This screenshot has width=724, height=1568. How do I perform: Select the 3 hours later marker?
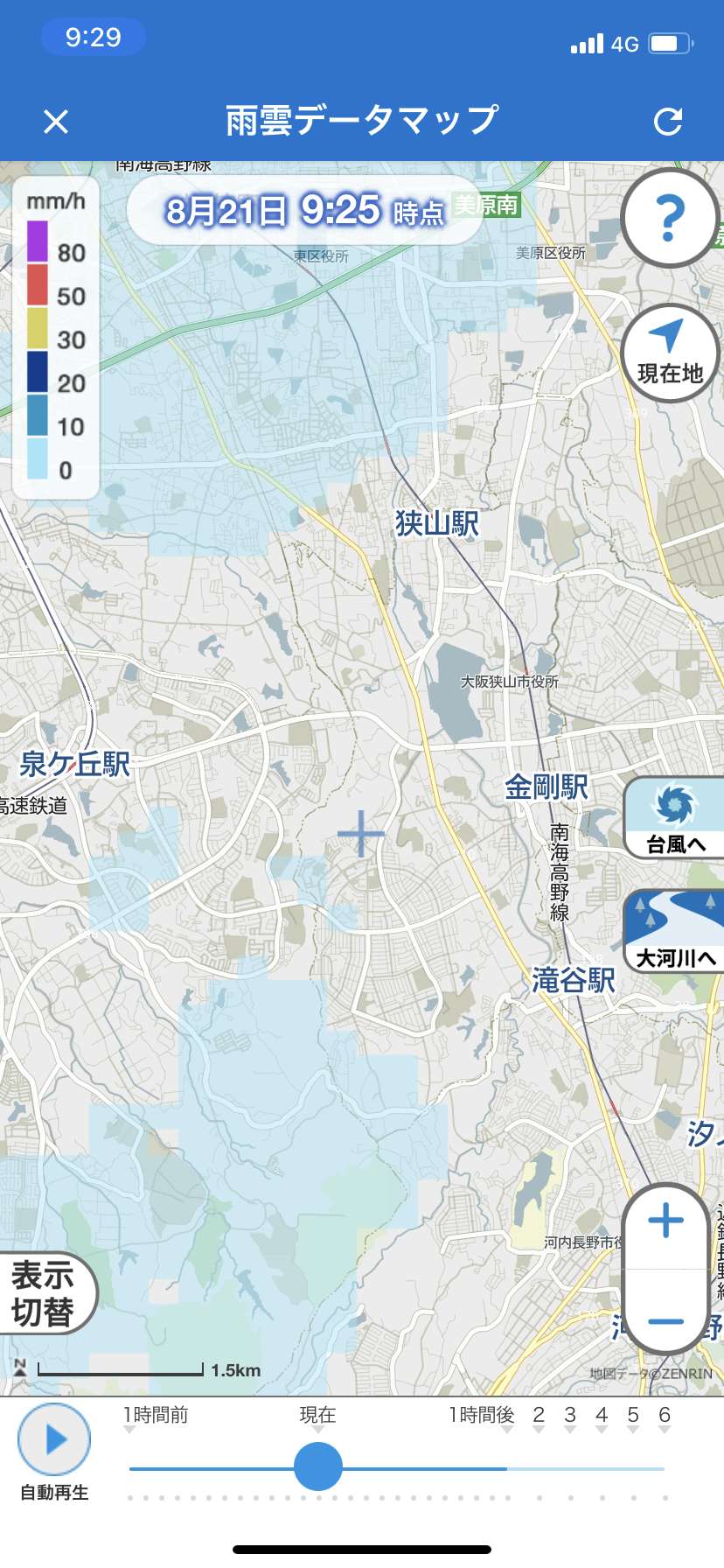(570, 1416)
